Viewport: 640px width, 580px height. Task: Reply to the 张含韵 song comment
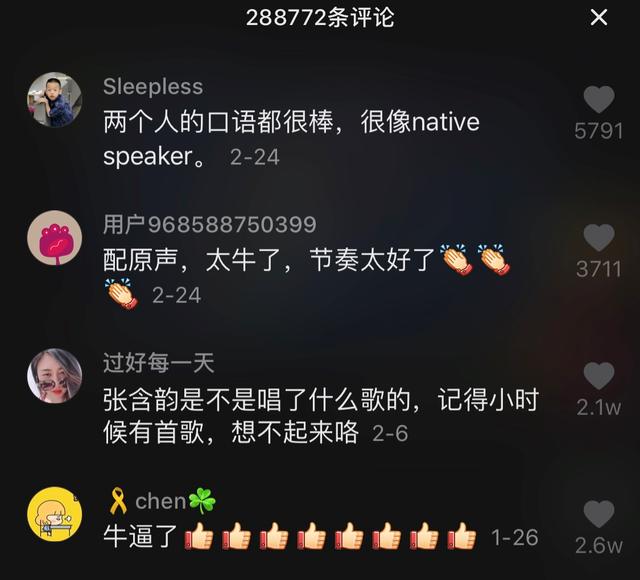[320, 416]
